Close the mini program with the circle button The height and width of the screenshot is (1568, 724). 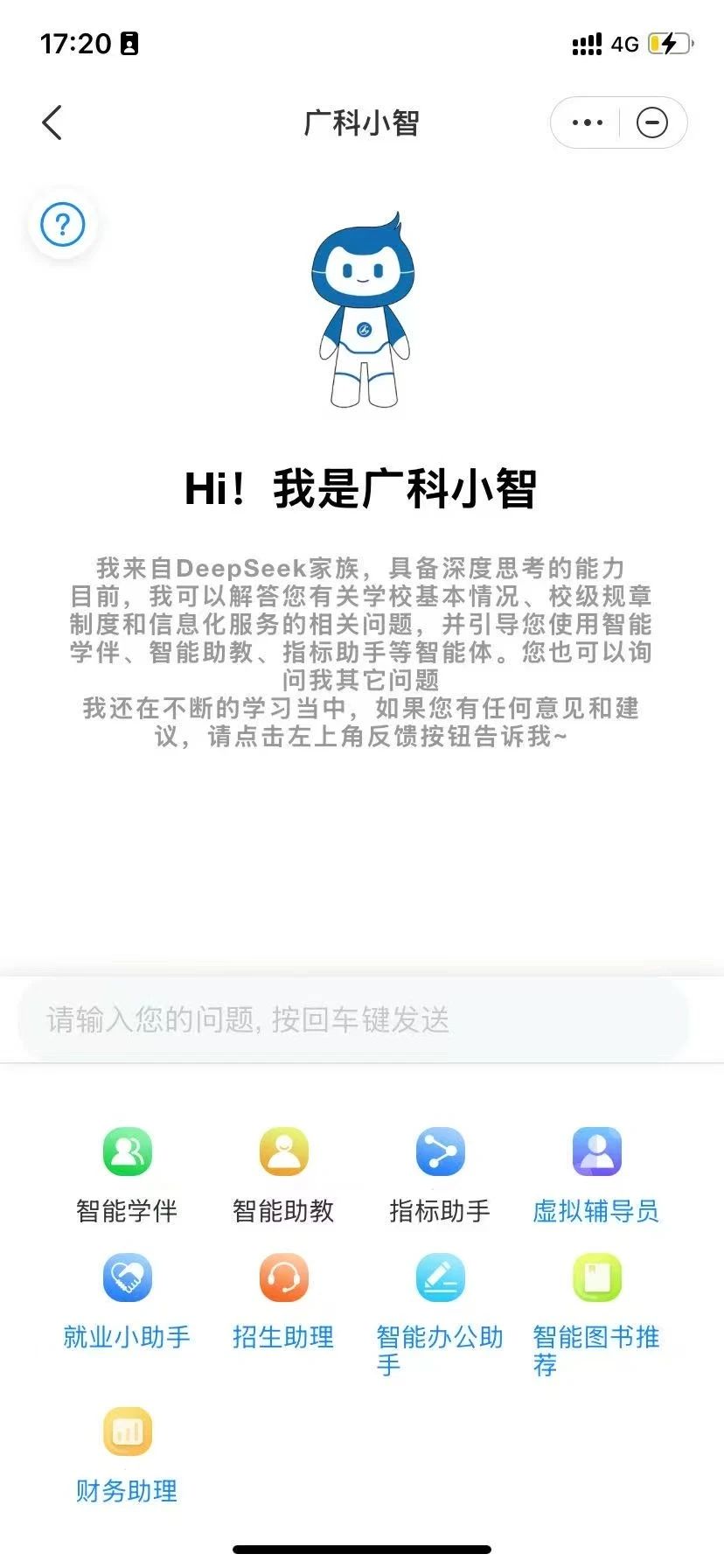[x=652, y=122]
